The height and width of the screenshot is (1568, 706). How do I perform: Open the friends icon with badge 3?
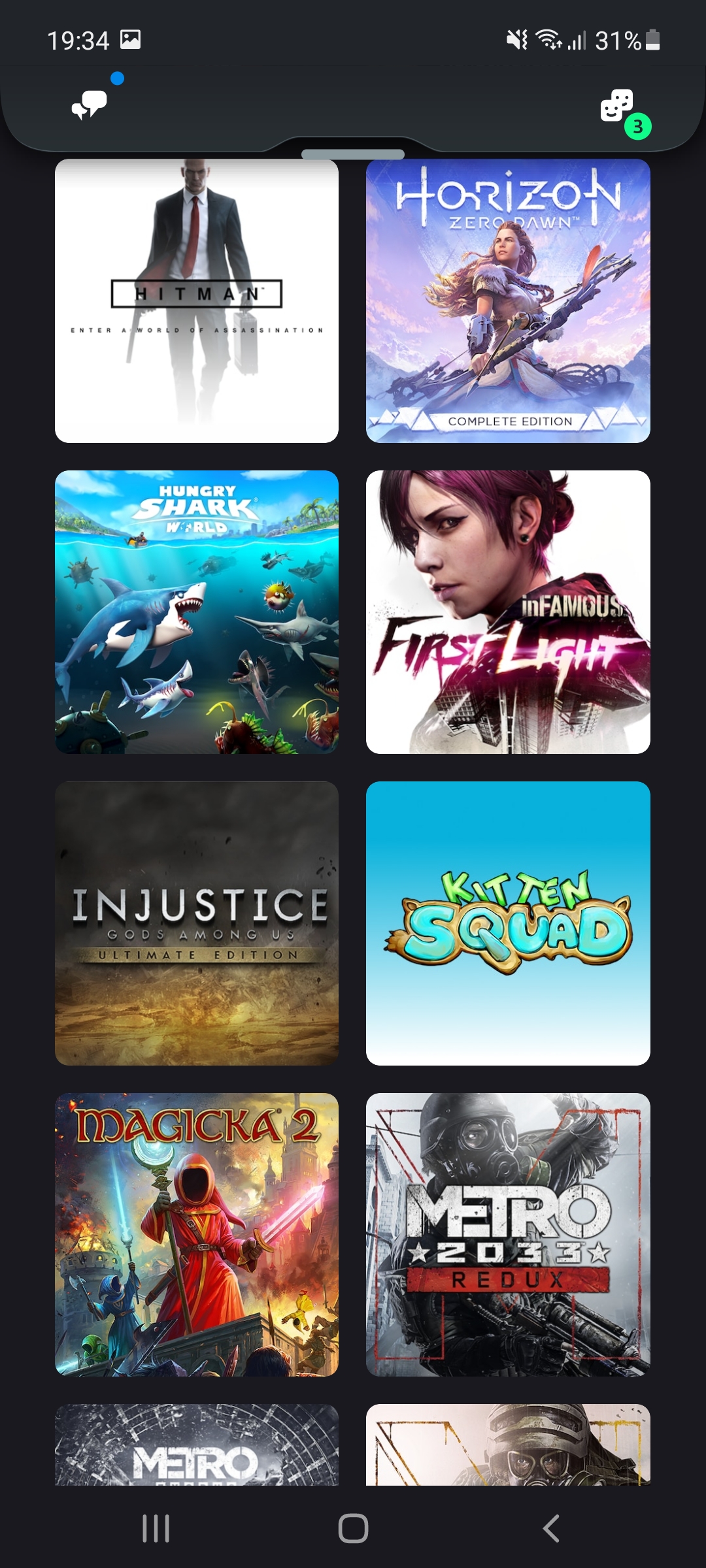point(618,106)
